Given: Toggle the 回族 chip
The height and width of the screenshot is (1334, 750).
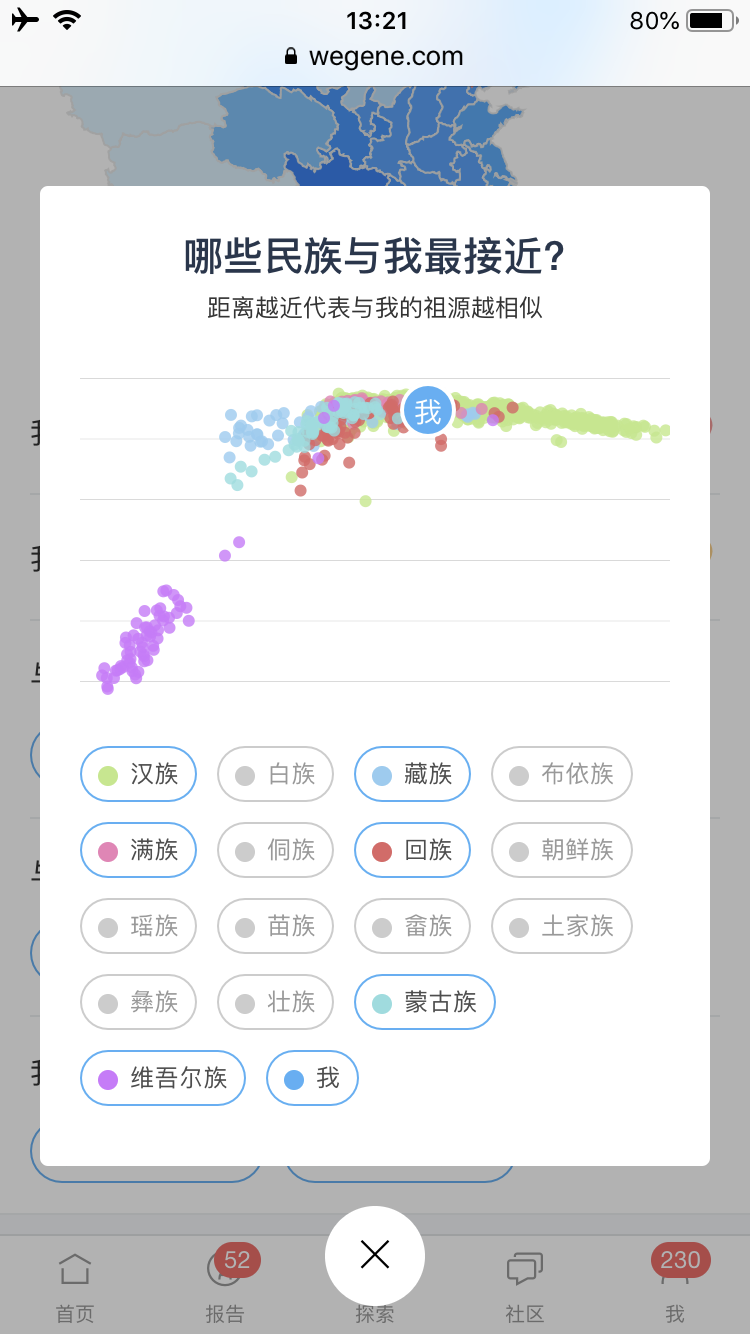Looking at the screenshot, I should click(412, 850).
